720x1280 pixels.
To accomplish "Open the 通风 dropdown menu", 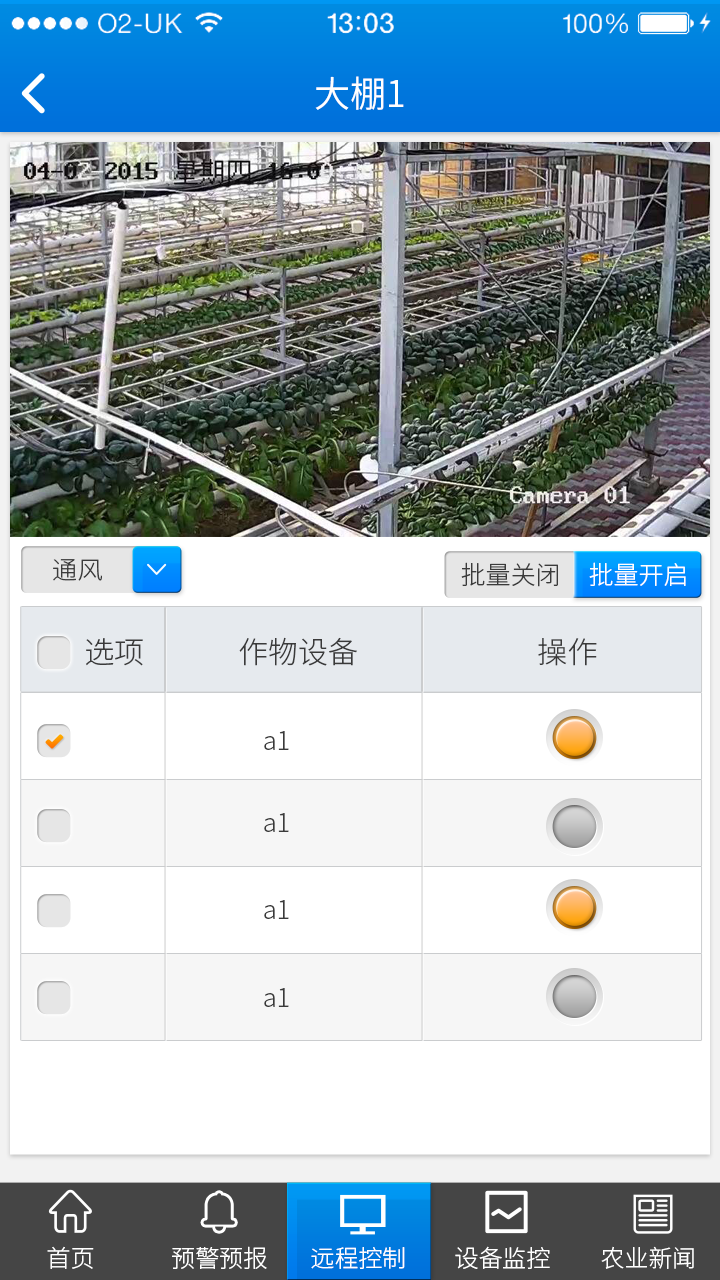I will click(157, 570).
